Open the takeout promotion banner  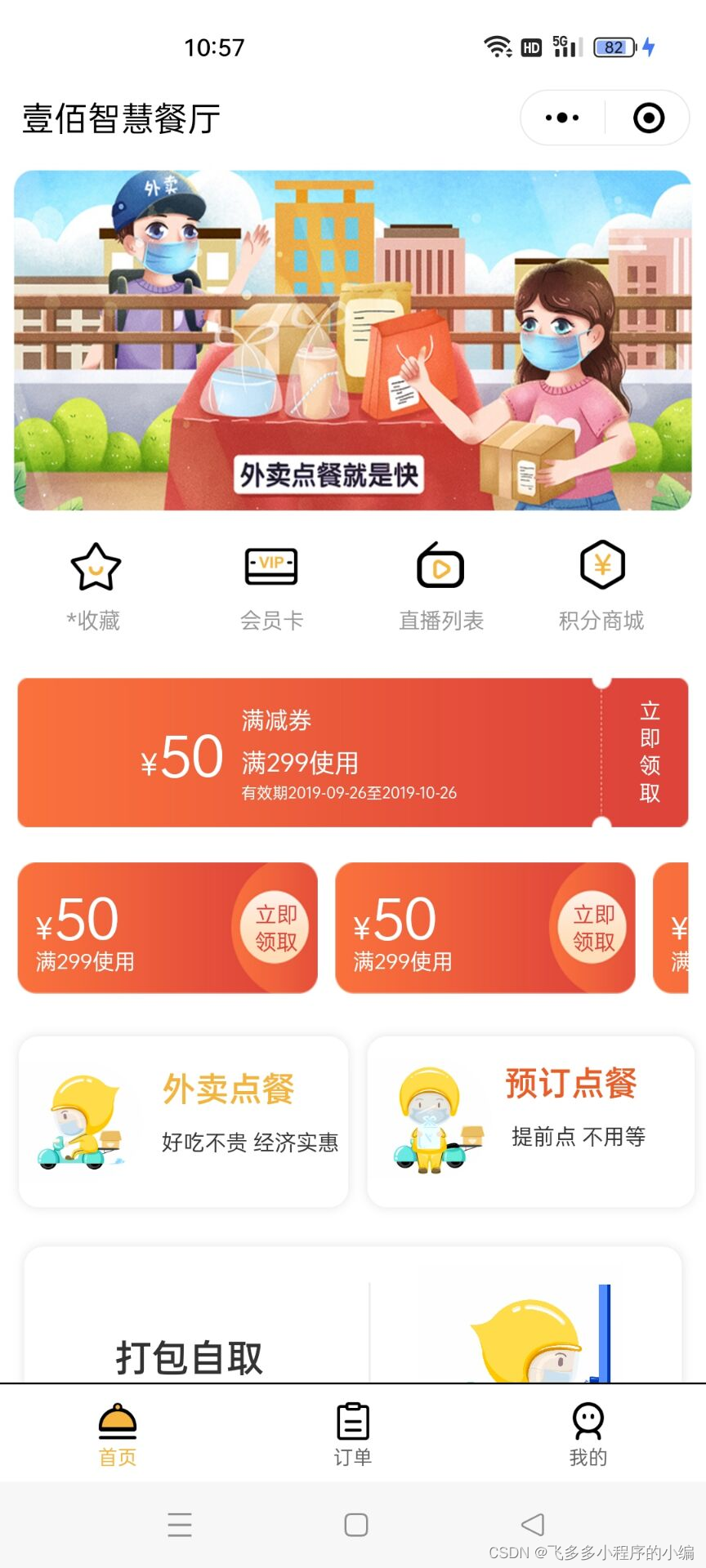[x=353, y=340]
